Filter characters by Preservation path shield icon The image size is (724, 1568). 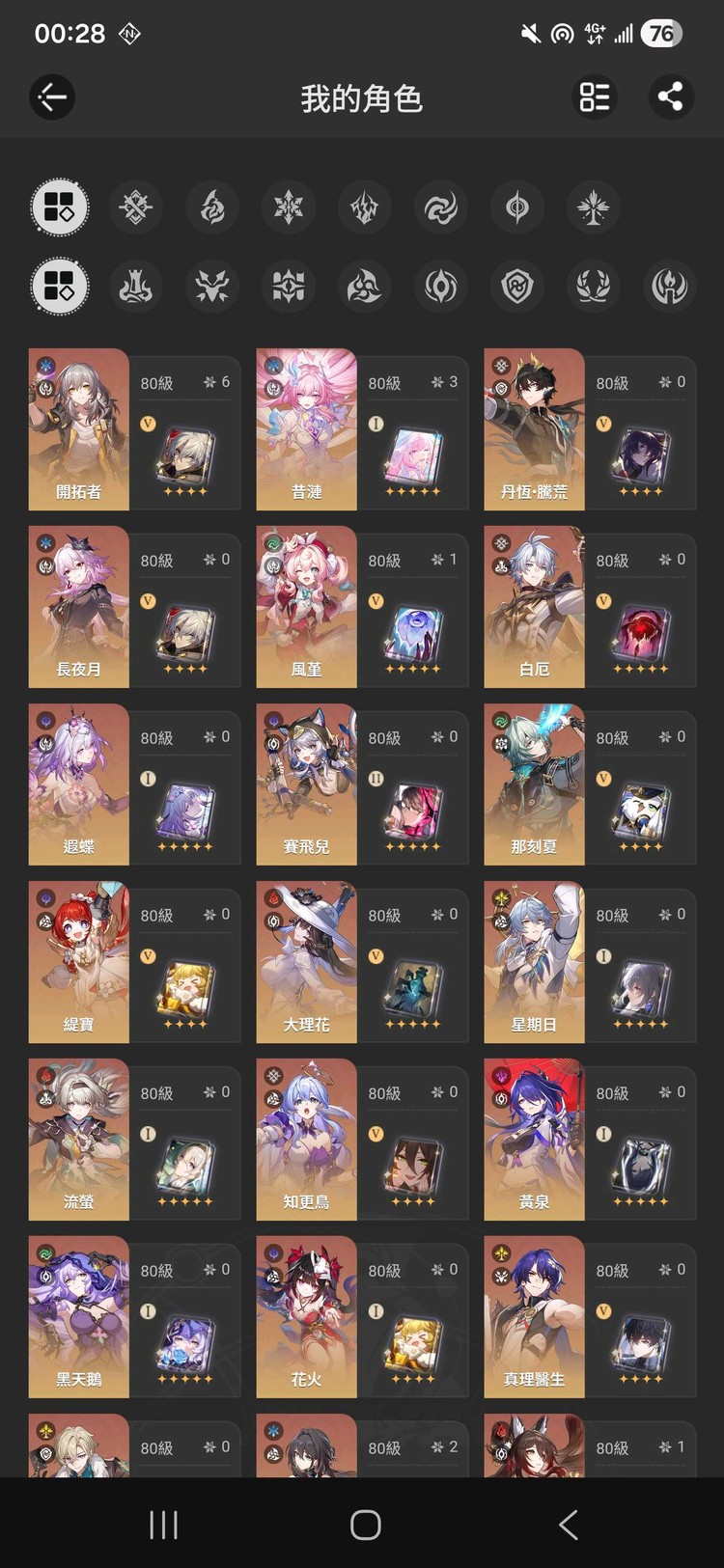point(517,287)
